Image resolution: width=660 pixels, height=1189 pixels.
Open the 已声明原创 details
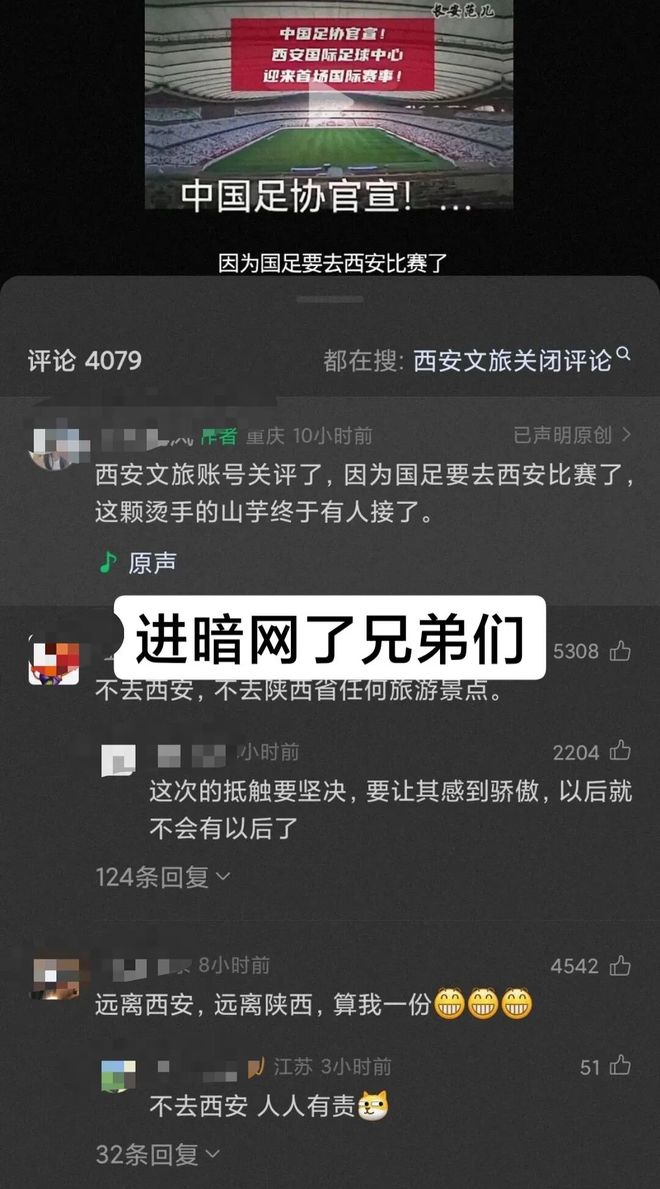572,435
